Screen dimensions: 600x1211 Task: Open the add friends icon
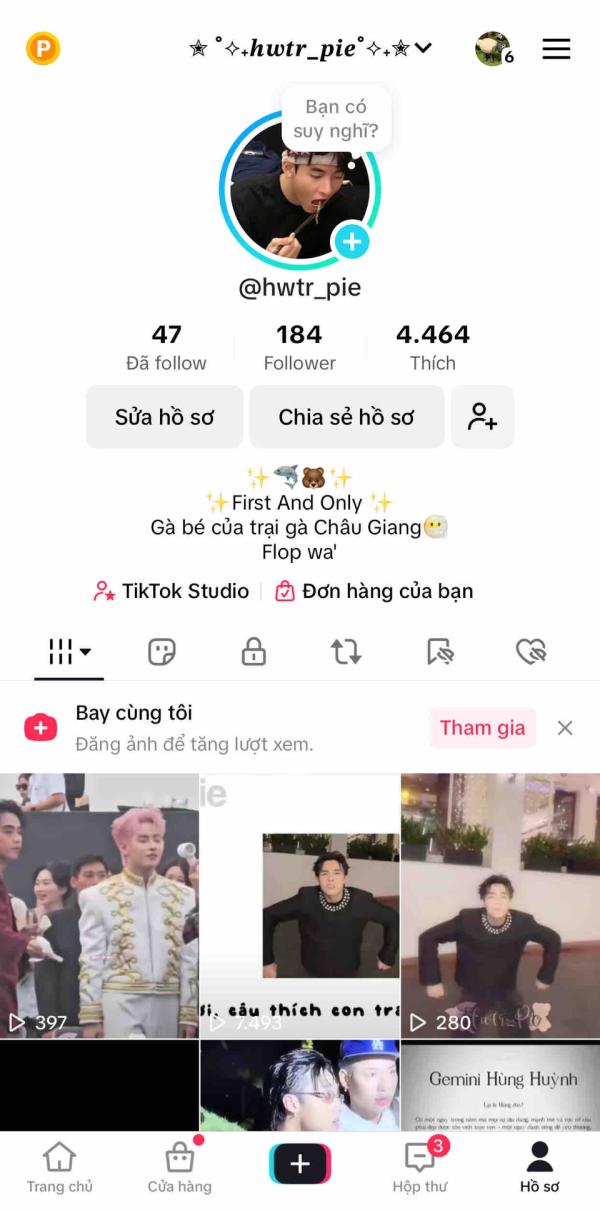(482, 417)
